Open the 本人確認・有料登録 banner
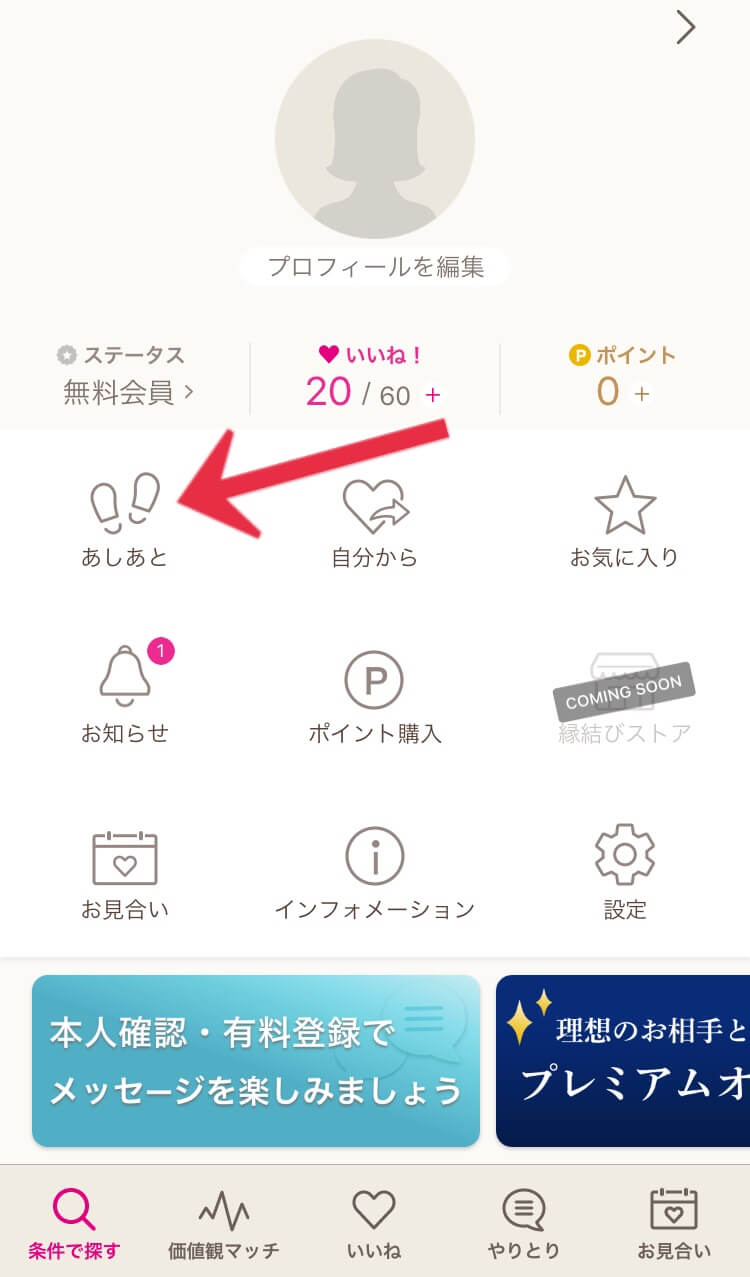This screenshot has height=1277, width=750. pyautogui.click(x=256, y=1060)
